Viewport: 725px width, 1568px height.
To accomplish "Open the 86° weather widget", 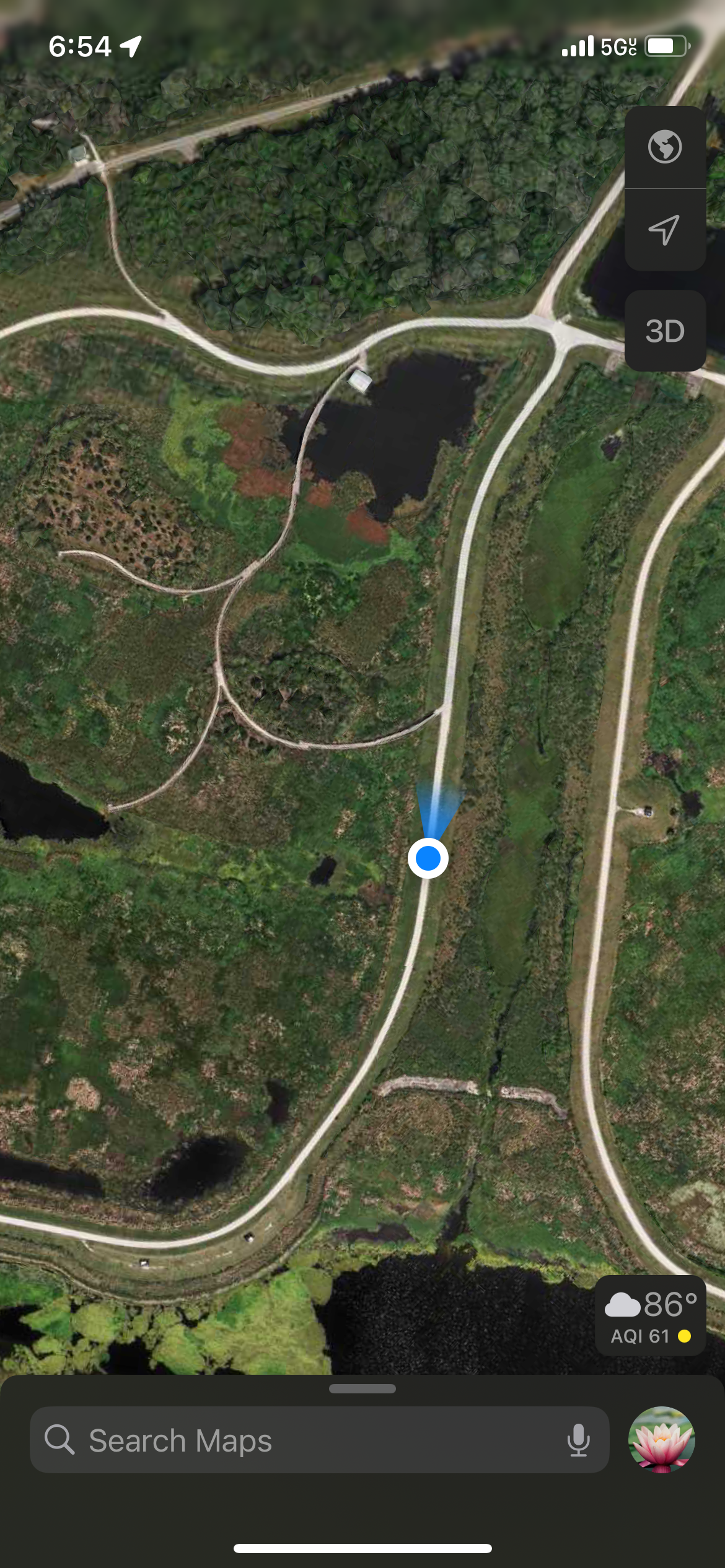I will point(651,1315).
